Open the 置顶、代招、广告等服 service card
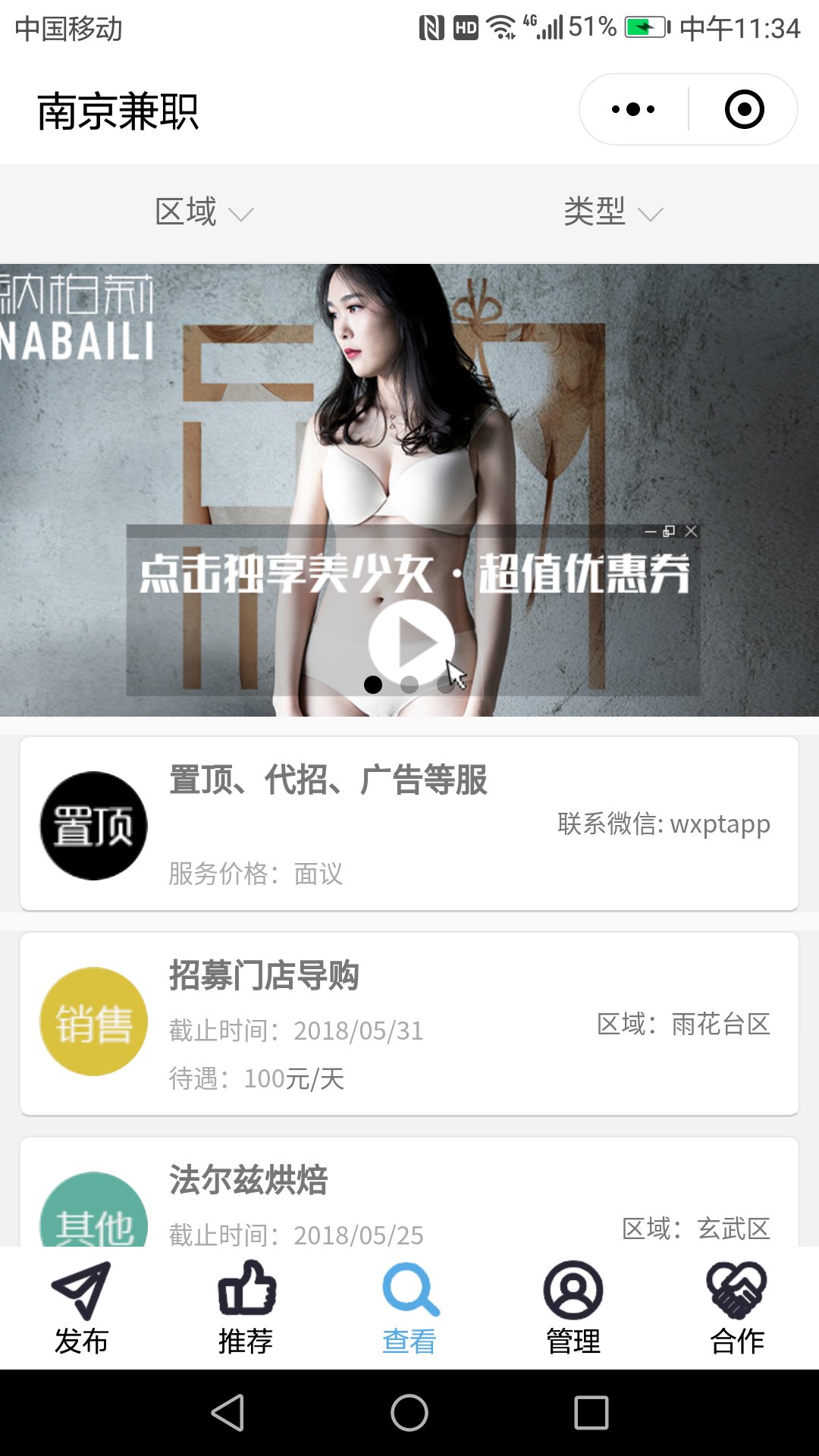Screen dimensions: 819x1456 click(409, 824)
